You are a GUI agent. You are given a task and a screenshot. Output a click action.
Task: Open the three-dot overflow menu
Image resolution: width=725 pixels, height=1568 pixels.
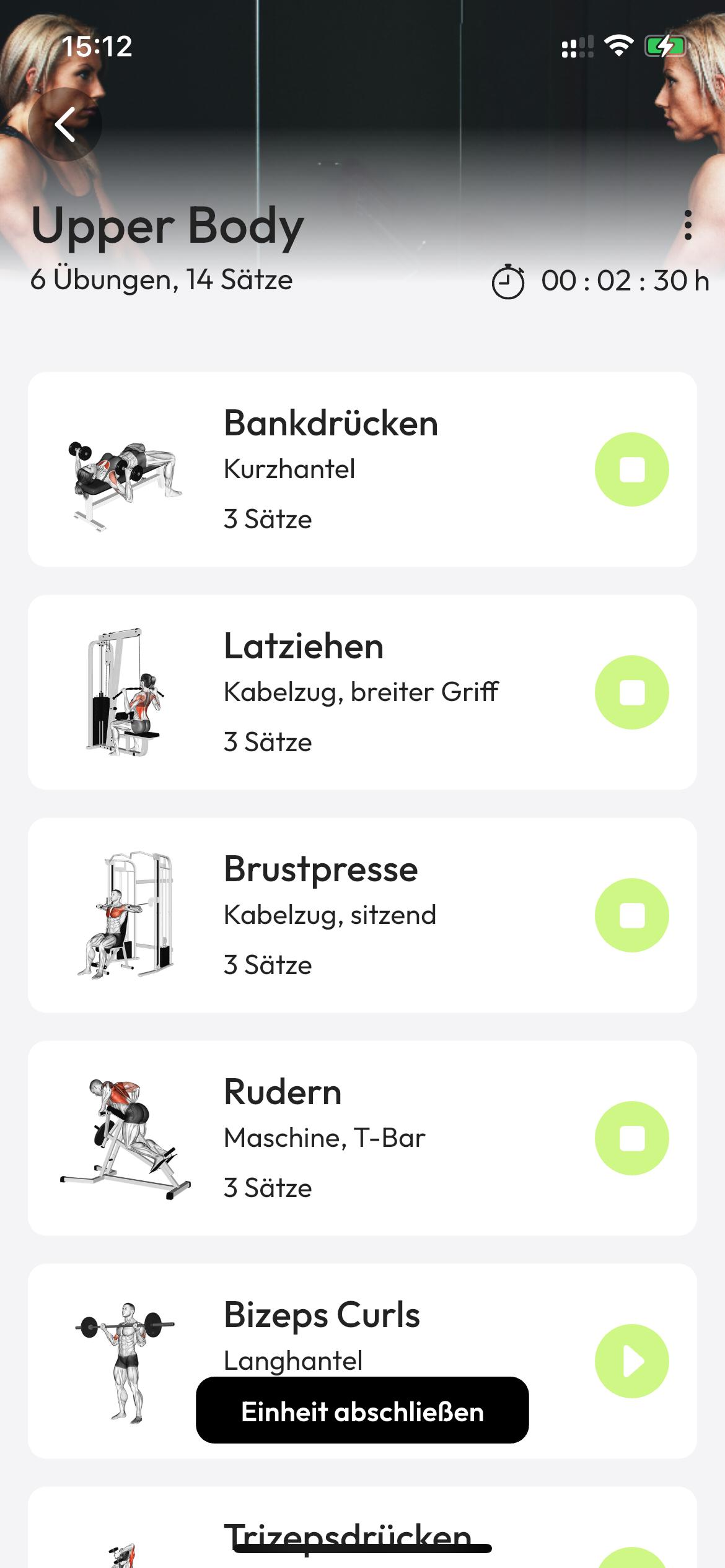(688, 225)
